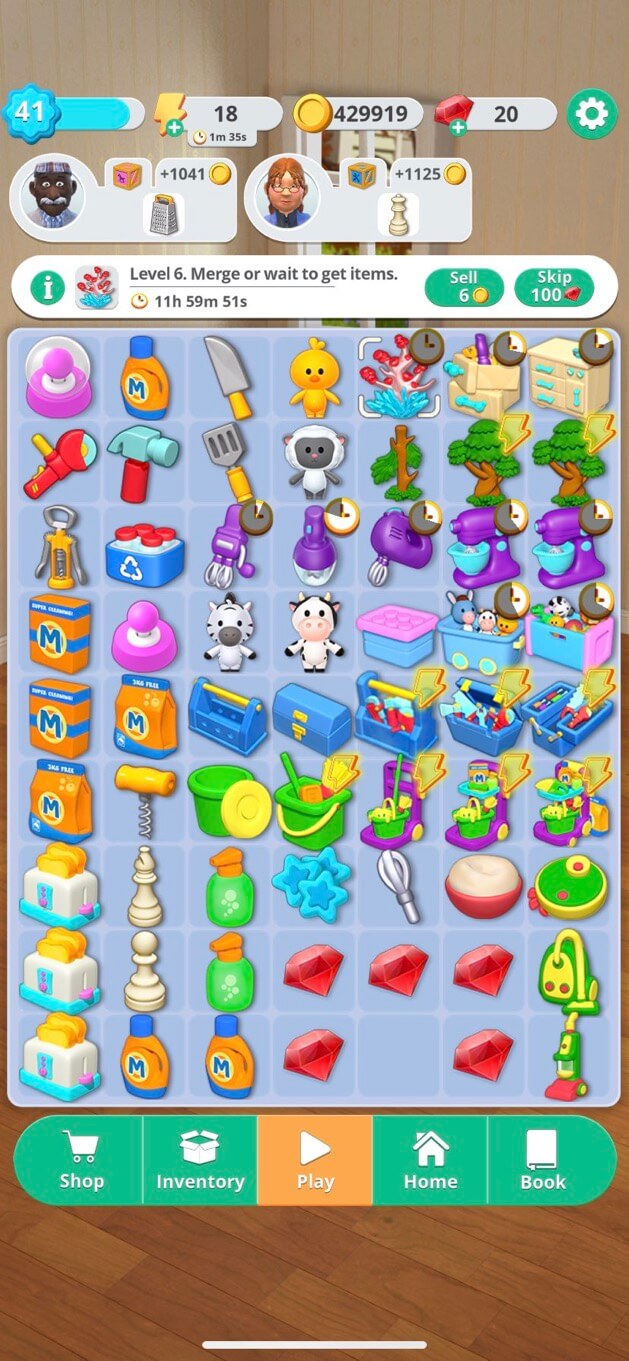Go to the Home tab
Image resolution: width=629 pixels, height=1361 pixels.
point(430,1161)
